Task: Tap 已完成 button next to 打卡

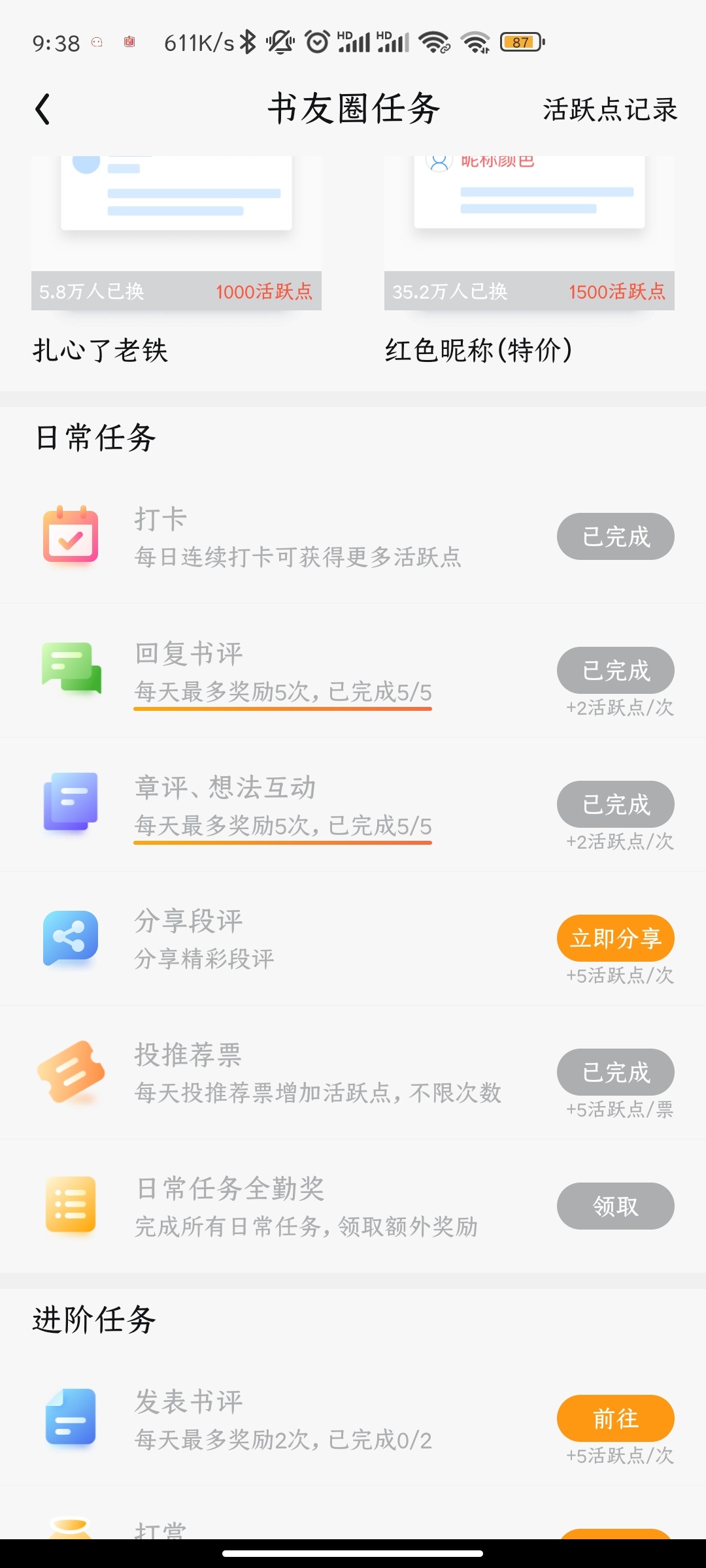Action: coord(615,536)
